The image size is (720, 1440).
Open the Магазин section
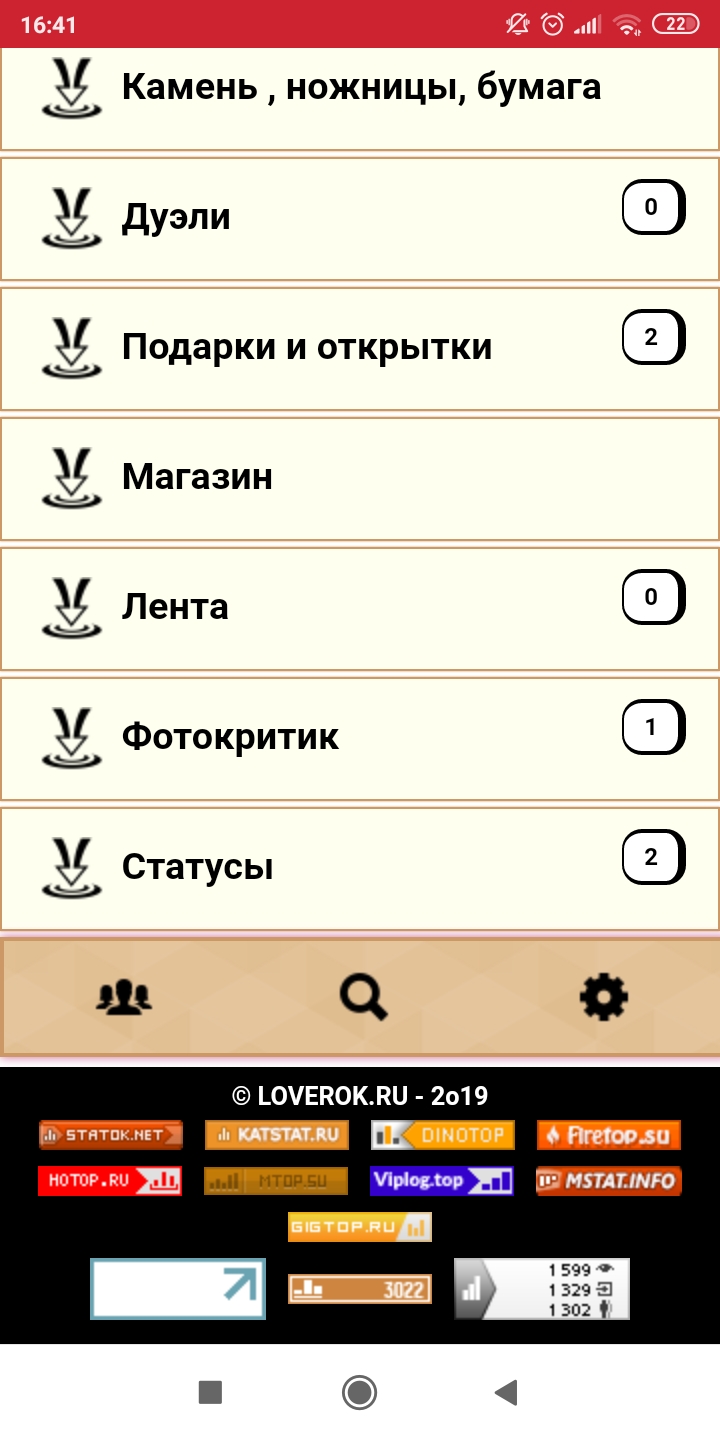coord(360,477)
